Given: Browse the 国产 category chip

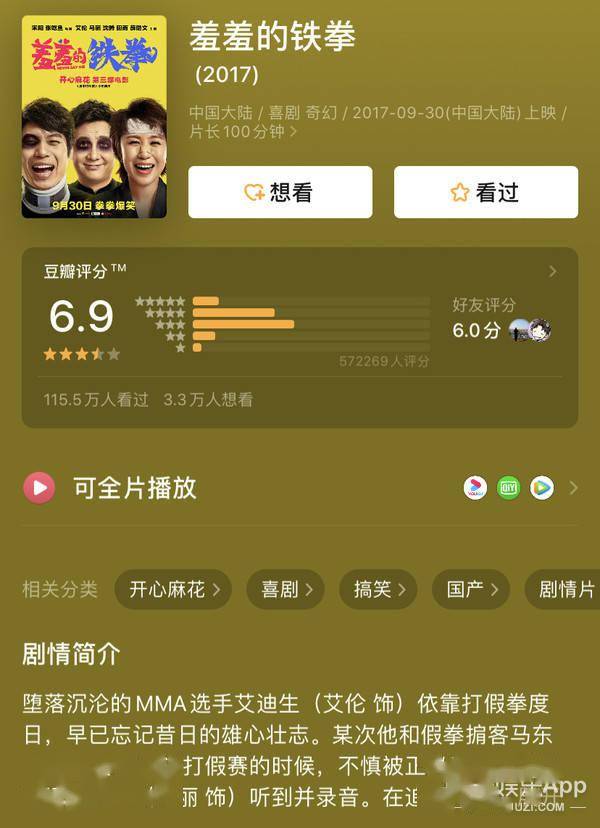Looking at the screenshot, I should coord(471,589).
